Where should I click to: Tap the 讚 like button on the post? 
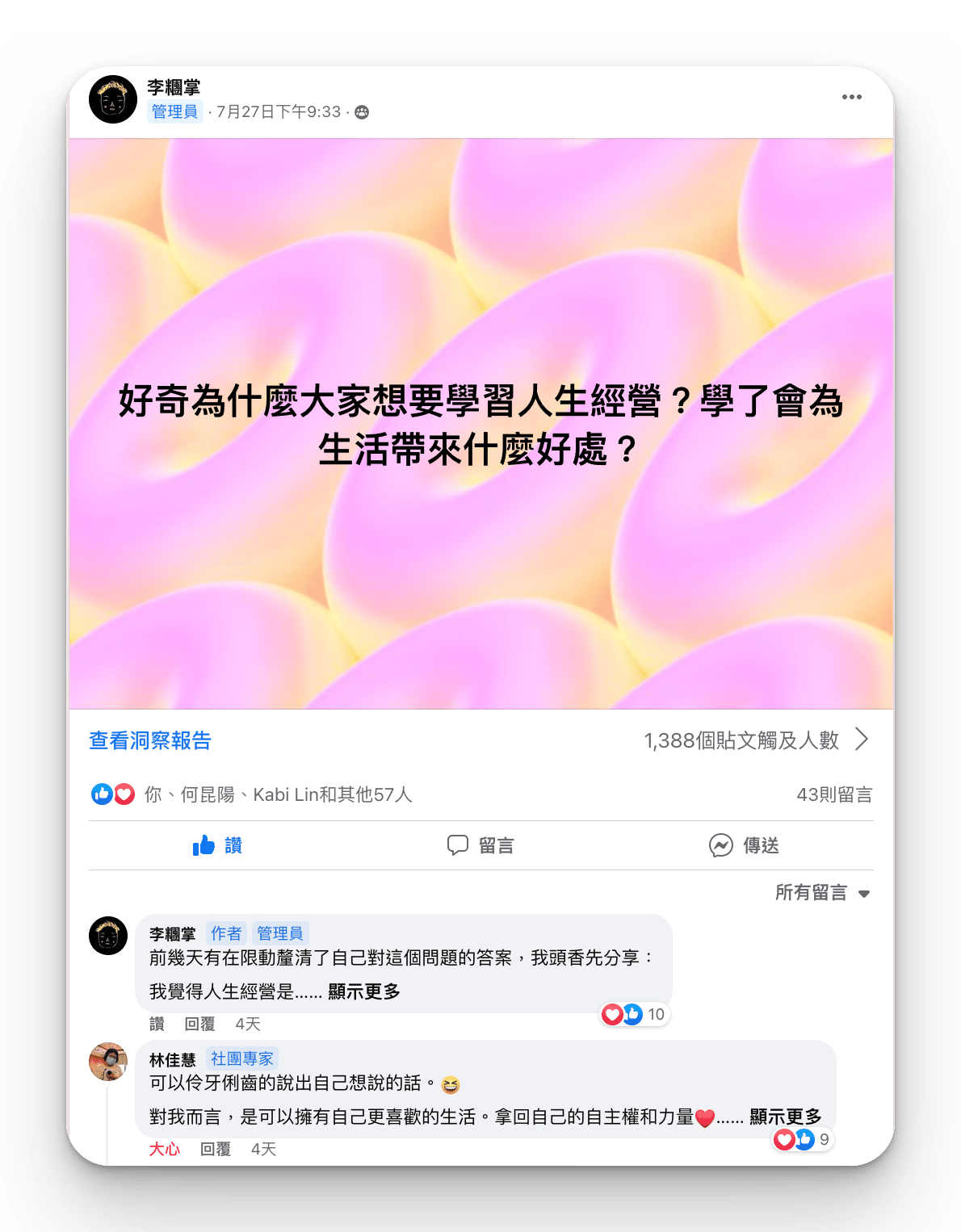click(217, 845)
